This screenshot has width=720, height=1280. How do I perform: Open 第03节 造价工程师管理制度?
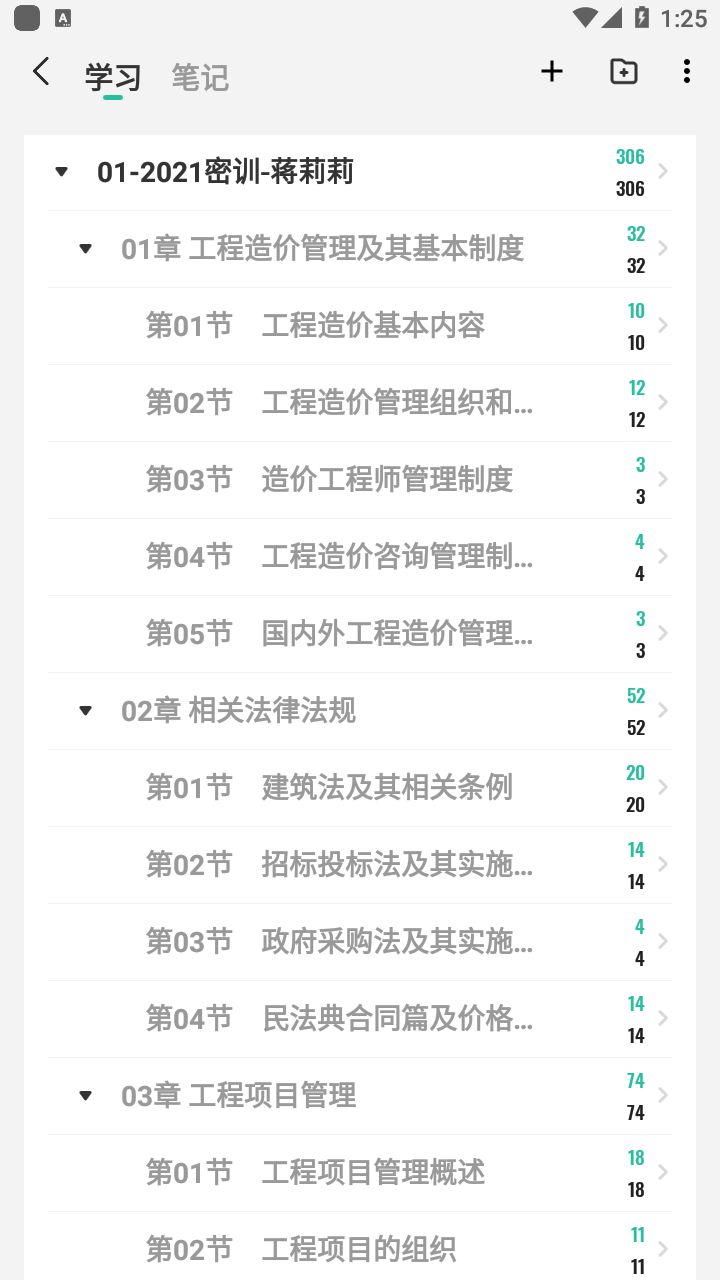tap(360, 480)
